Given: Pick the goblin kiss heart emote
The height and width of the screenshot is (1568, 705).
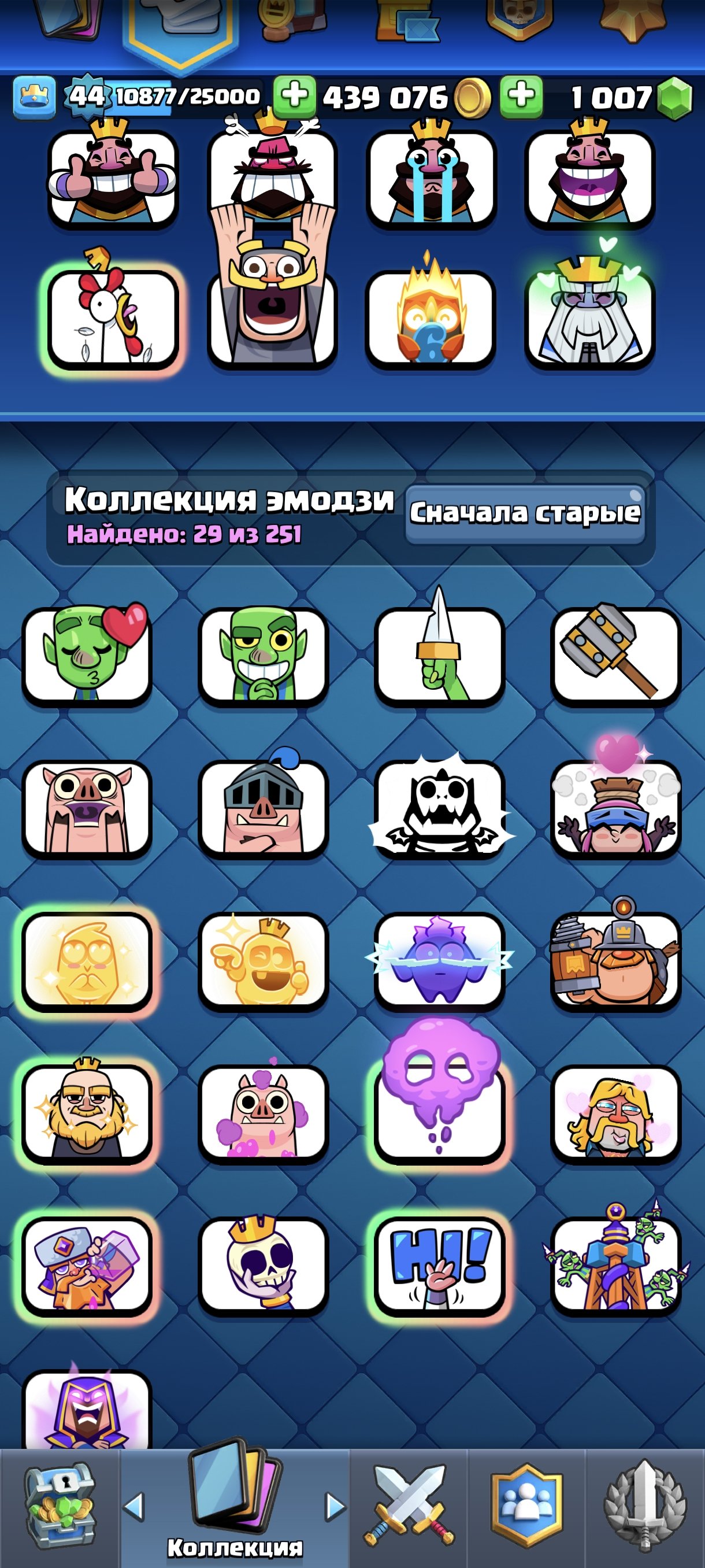Looking at the screenshot, I should 87,656.
